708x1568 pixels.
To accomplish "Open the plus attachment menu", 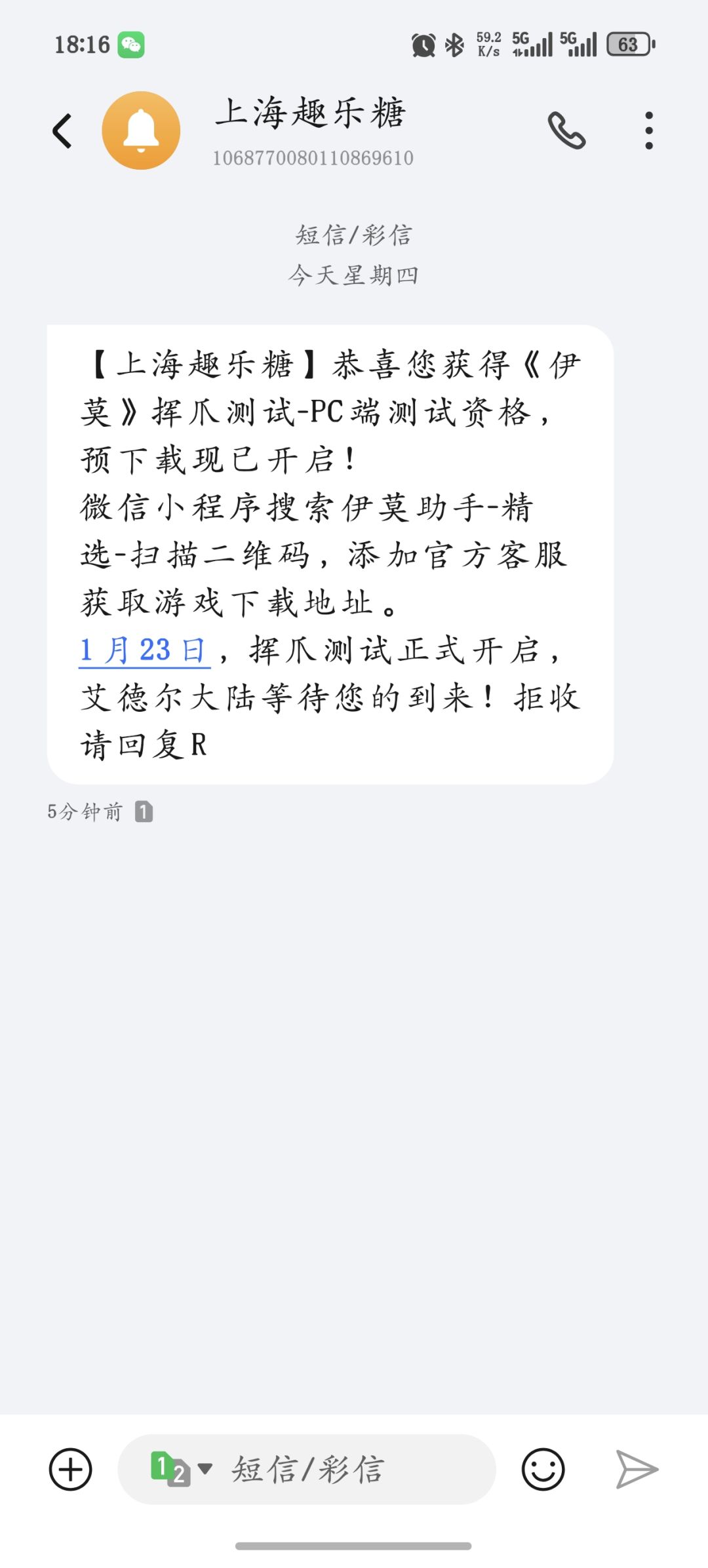I will pos(71,1469).
